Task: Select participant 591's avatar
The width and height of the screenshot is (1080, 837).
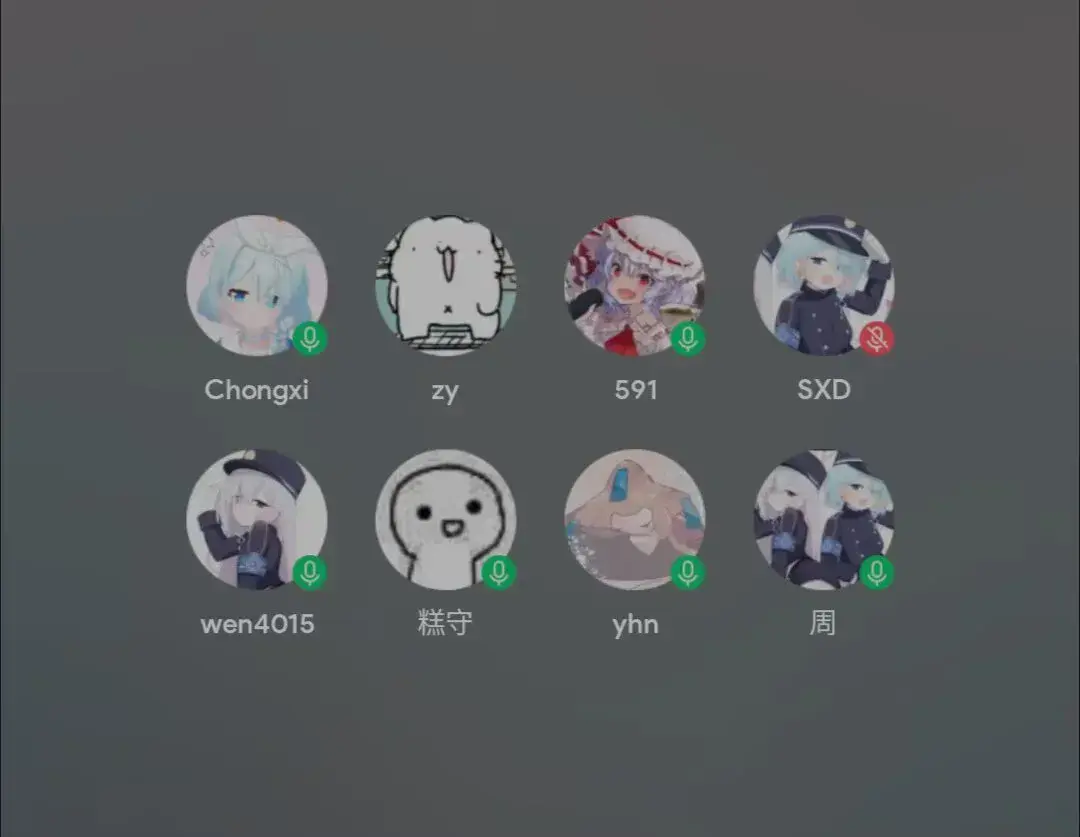Action: tap(634, 285)
